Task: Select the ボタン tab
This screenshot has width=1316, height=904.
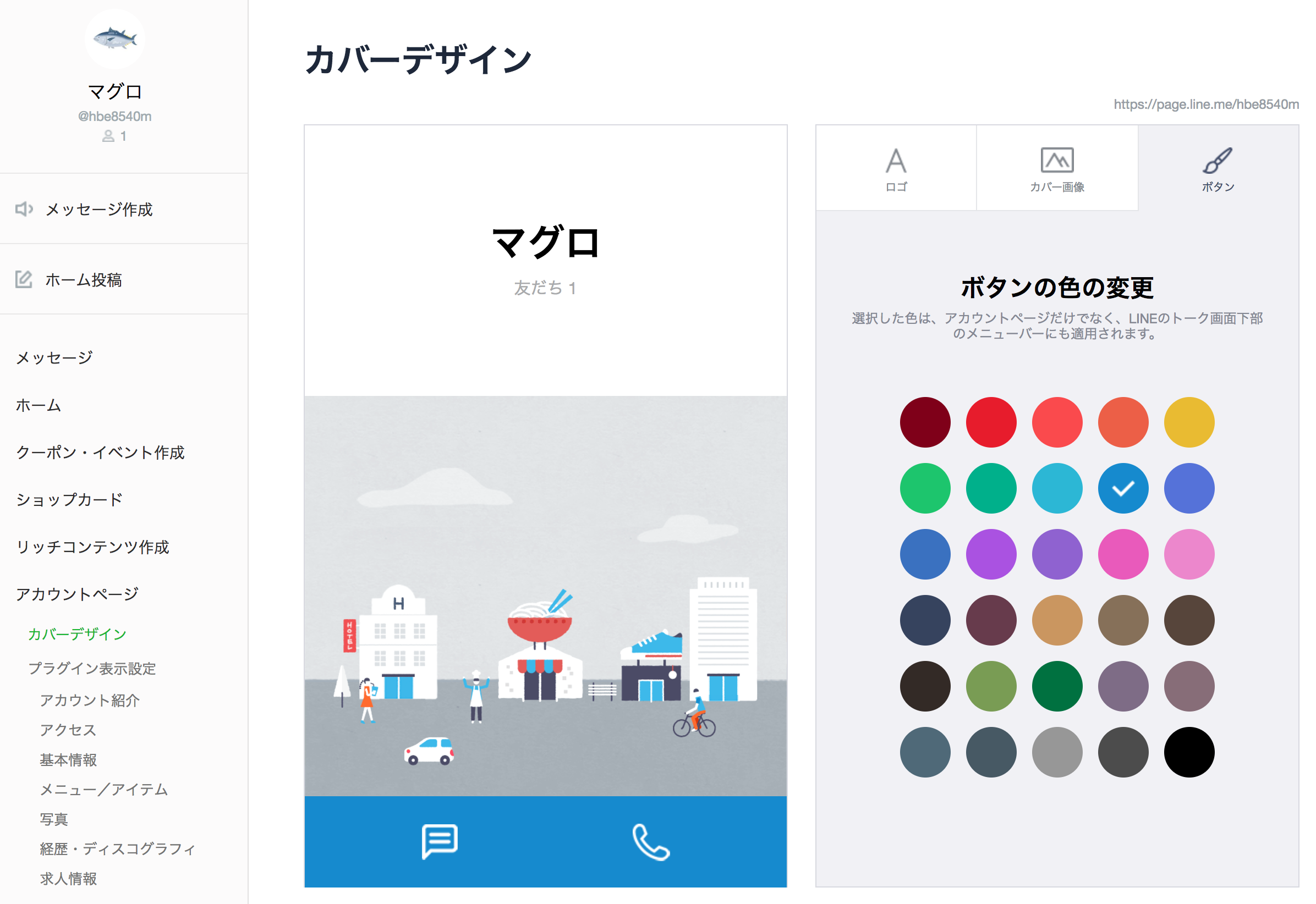Action: [x=1218, y=168]
